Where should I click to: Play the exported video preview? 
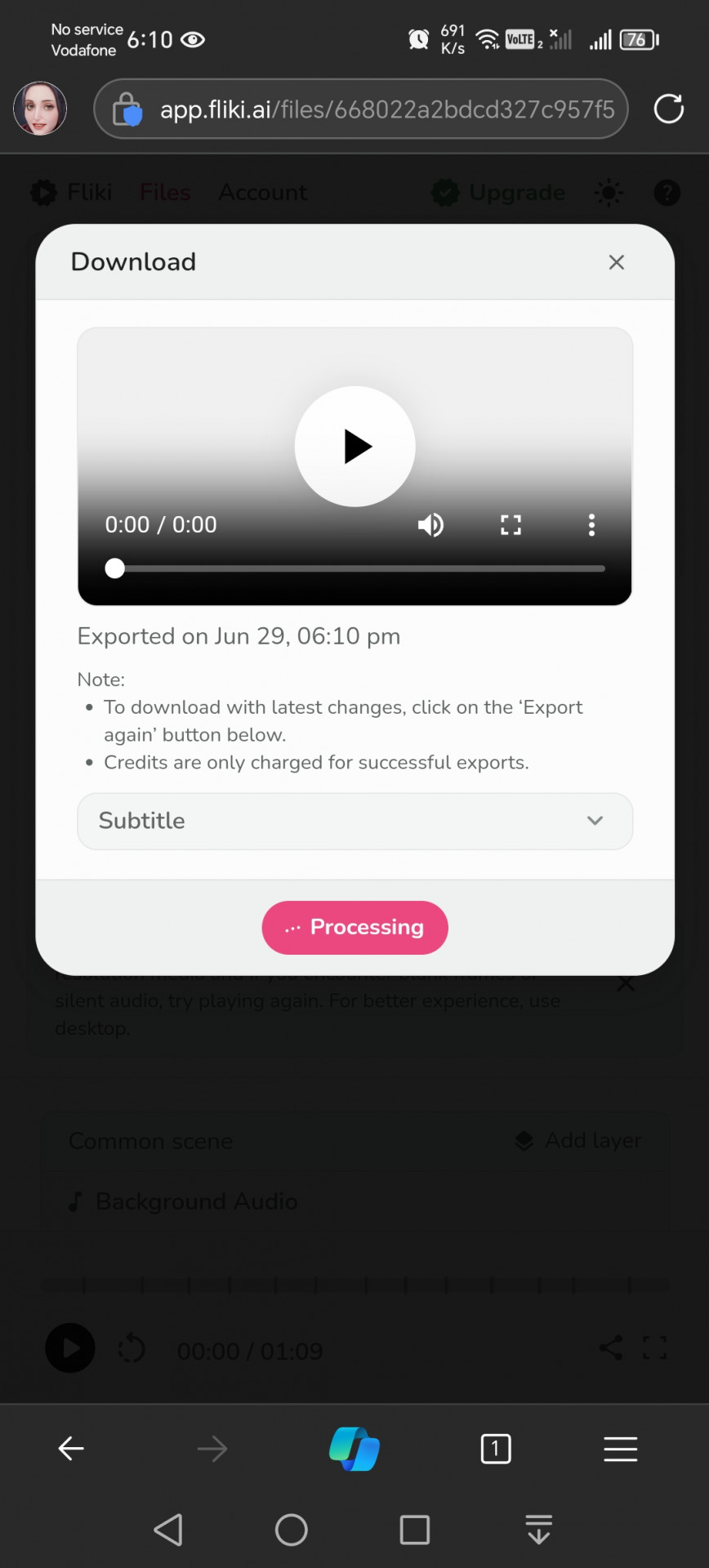(355, 447)
